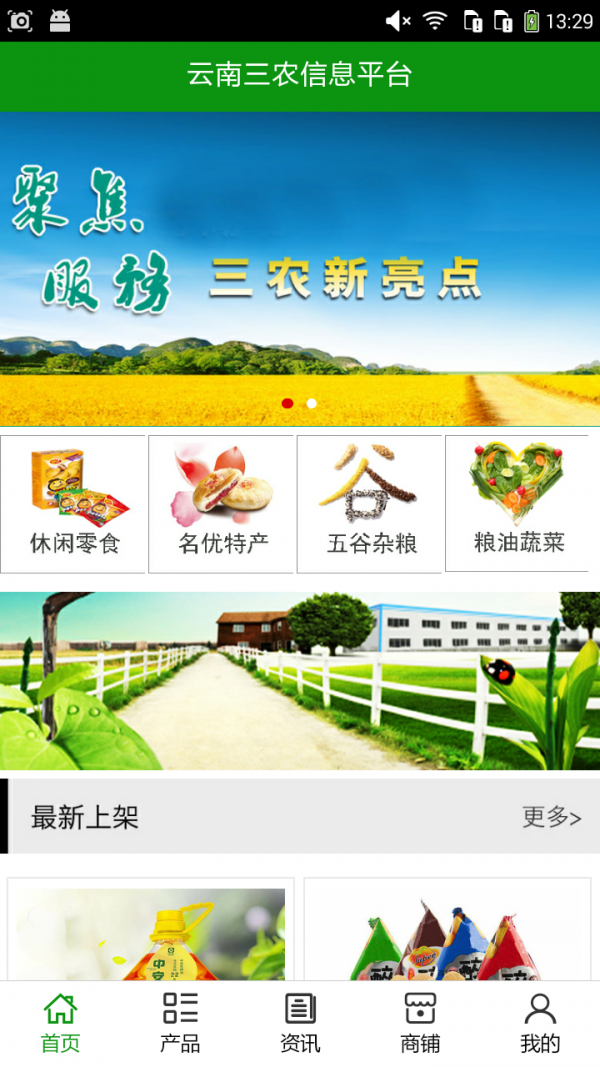Open the 商铺 tab
600x1067 pixels.
420,1023
